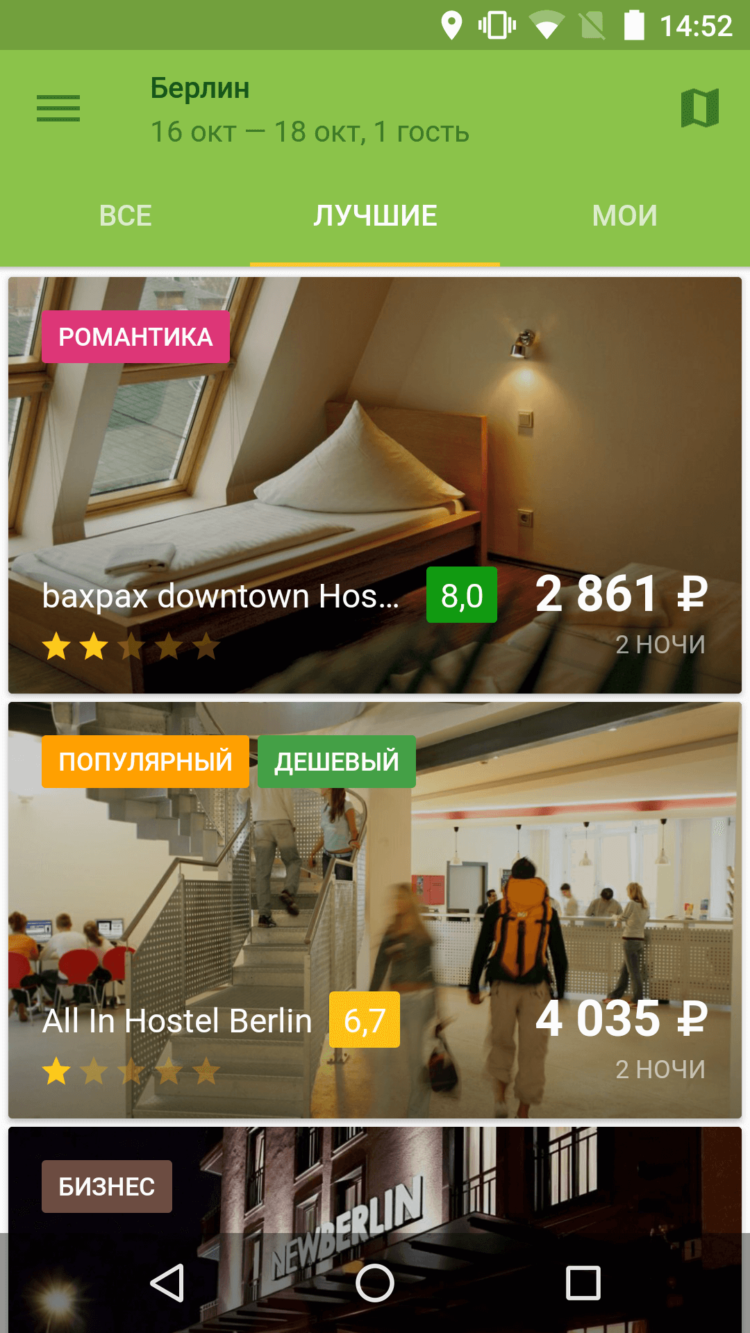Viewport: 750px width, 1333px height.
Task: Open the navigation drawer menu
Action: [x=58, y=108]
